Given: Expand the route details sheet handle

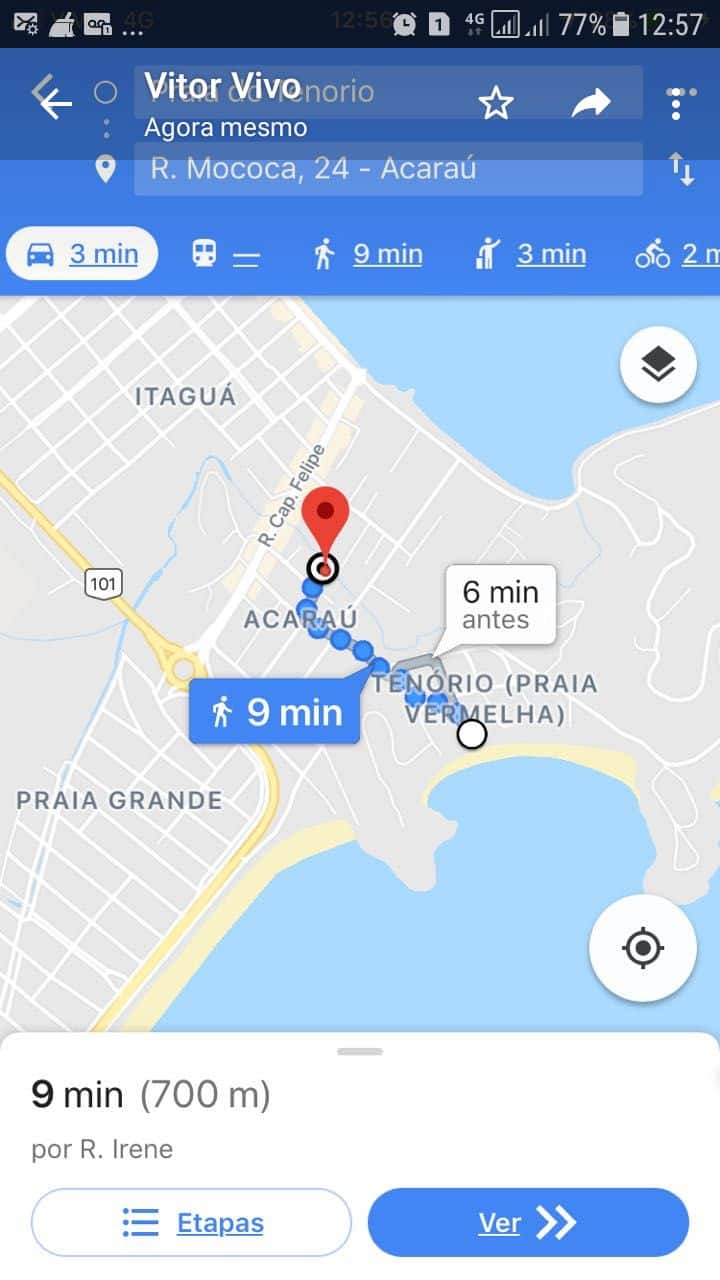Looking at the screenshot, I should point(360,1052).
